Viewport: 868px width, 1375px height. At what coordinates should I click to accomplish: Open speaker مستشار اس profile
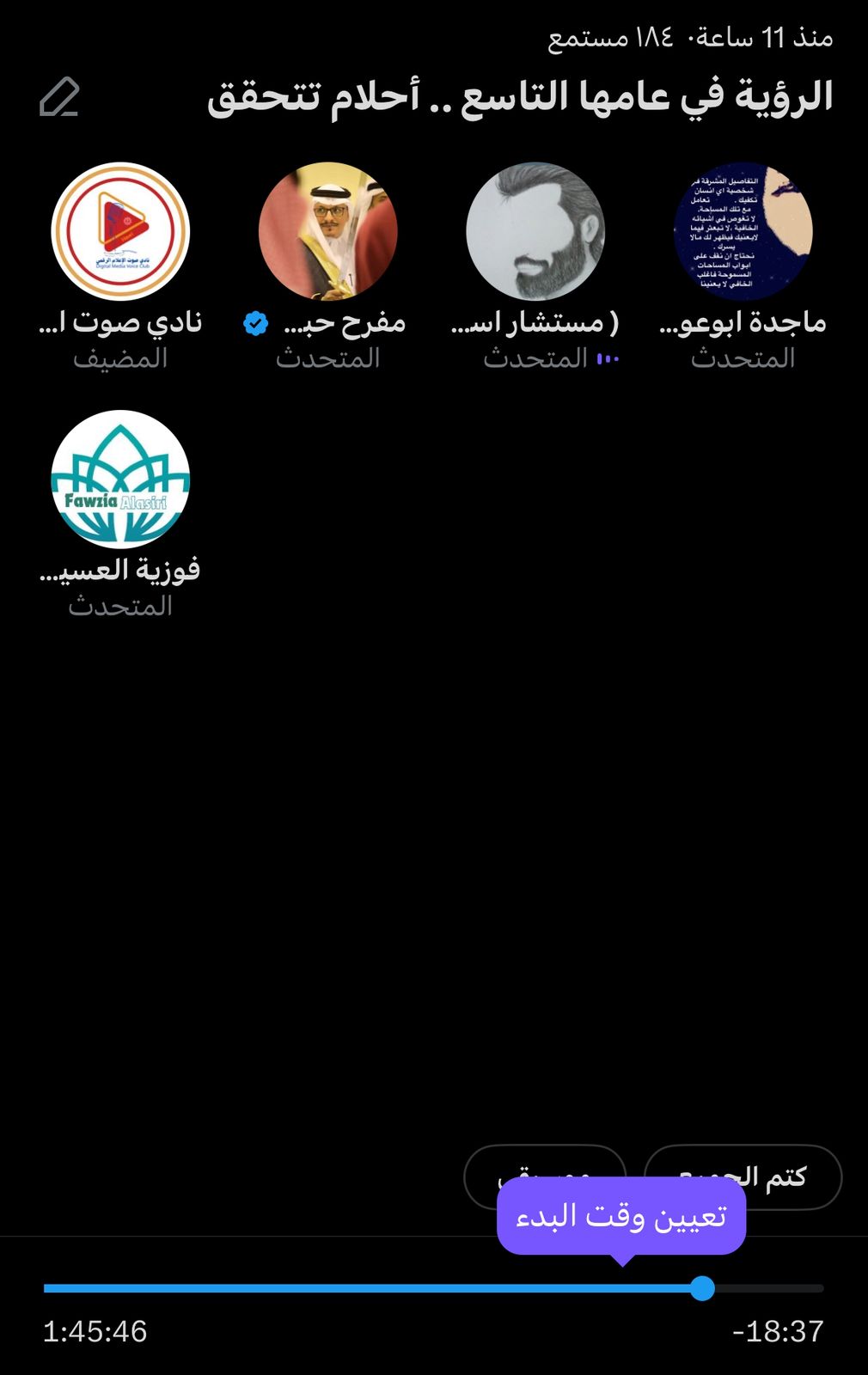click(535, 231)
